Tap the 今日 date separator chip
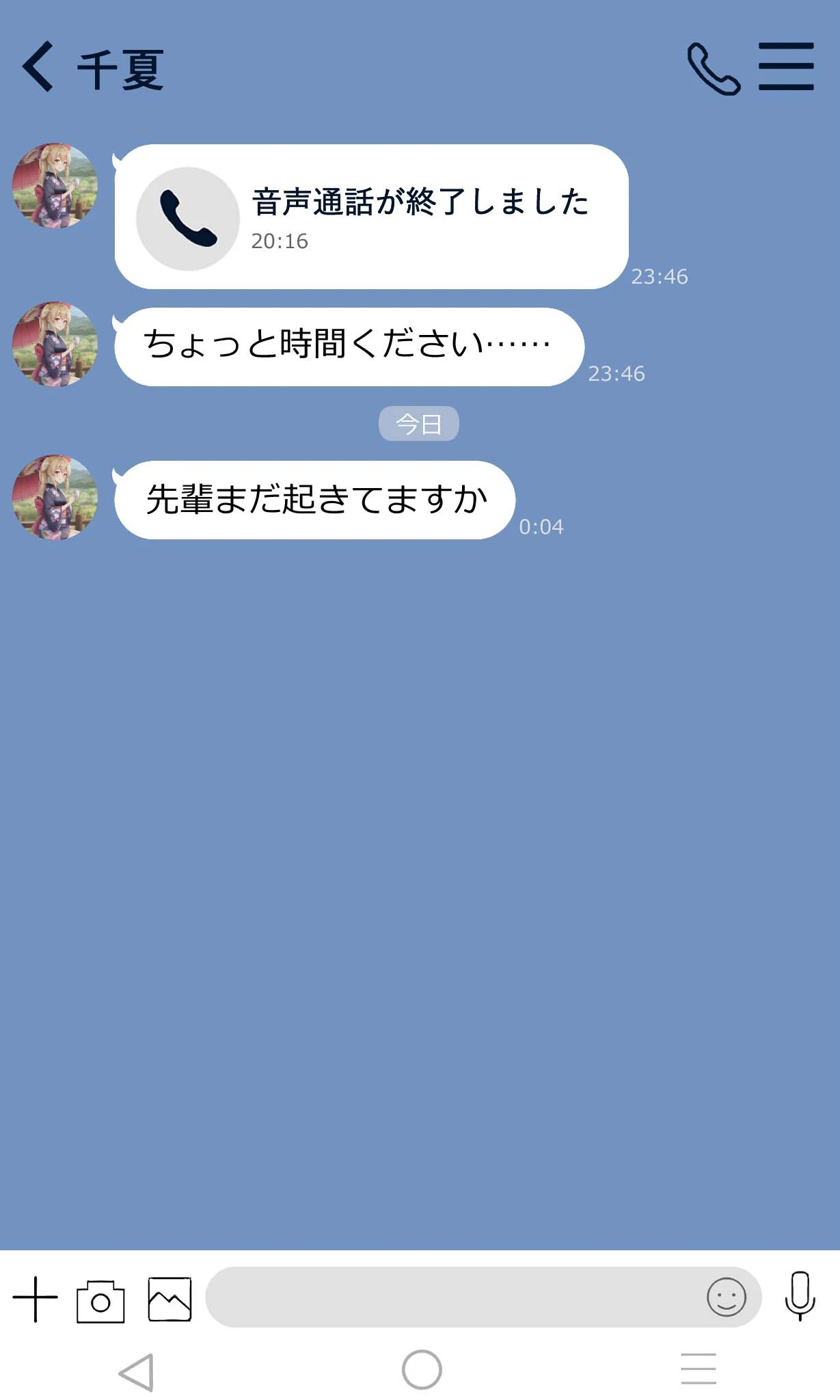Viewport: 840px width, 1400px height. pyautogui.click(x=420, y=424)
